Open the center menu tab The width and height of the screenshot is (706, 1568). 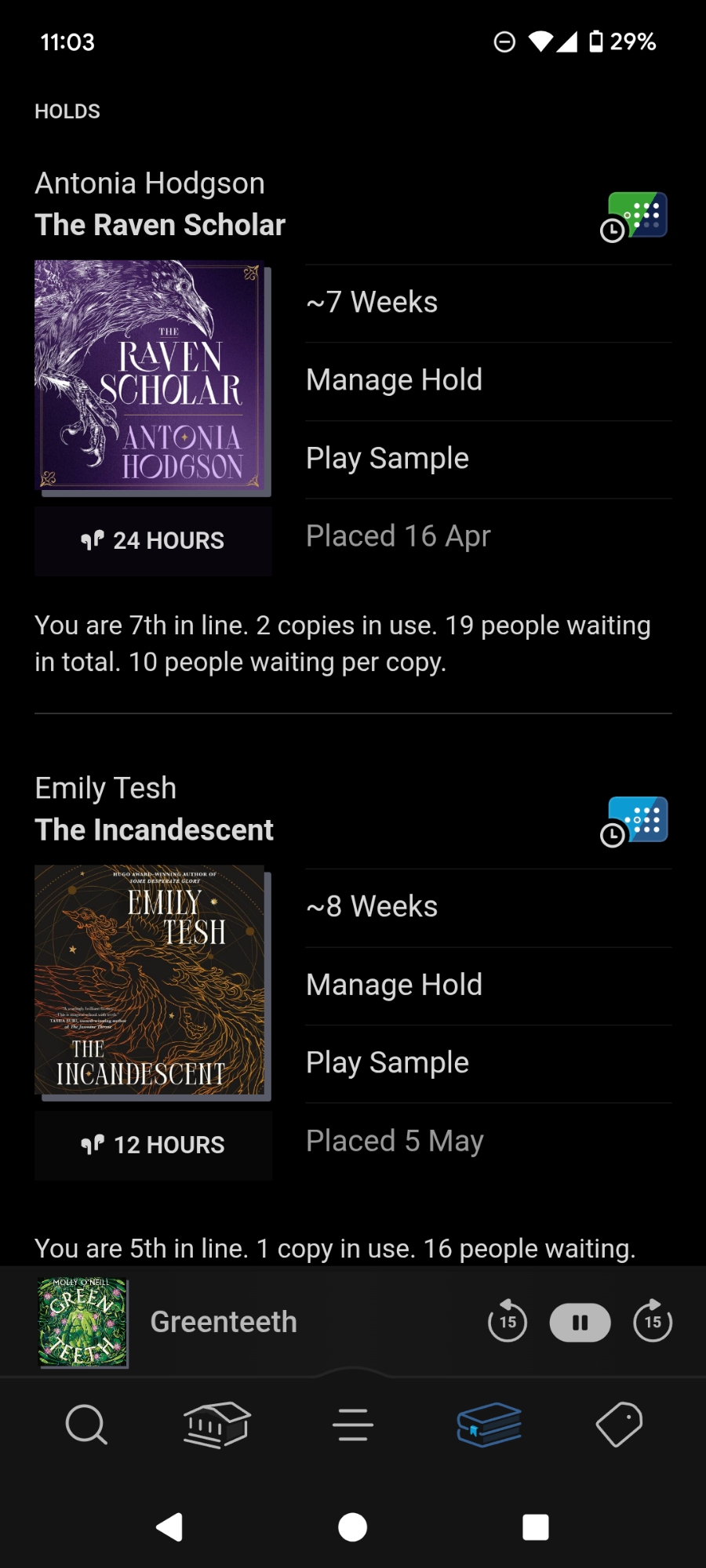click(353, 1425)
